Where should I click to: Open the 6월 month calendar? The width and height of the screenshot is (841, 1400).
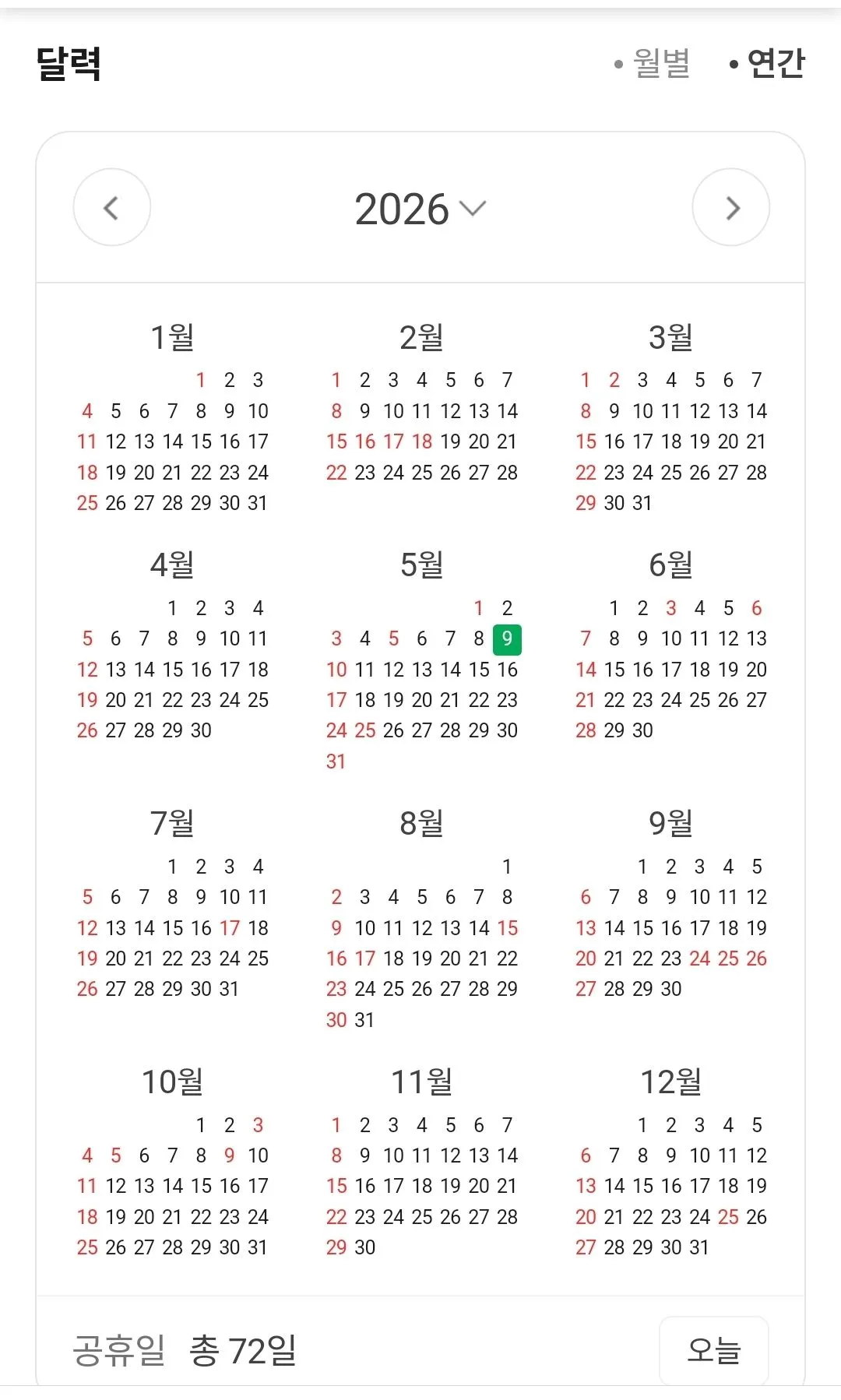click(670, 565)
